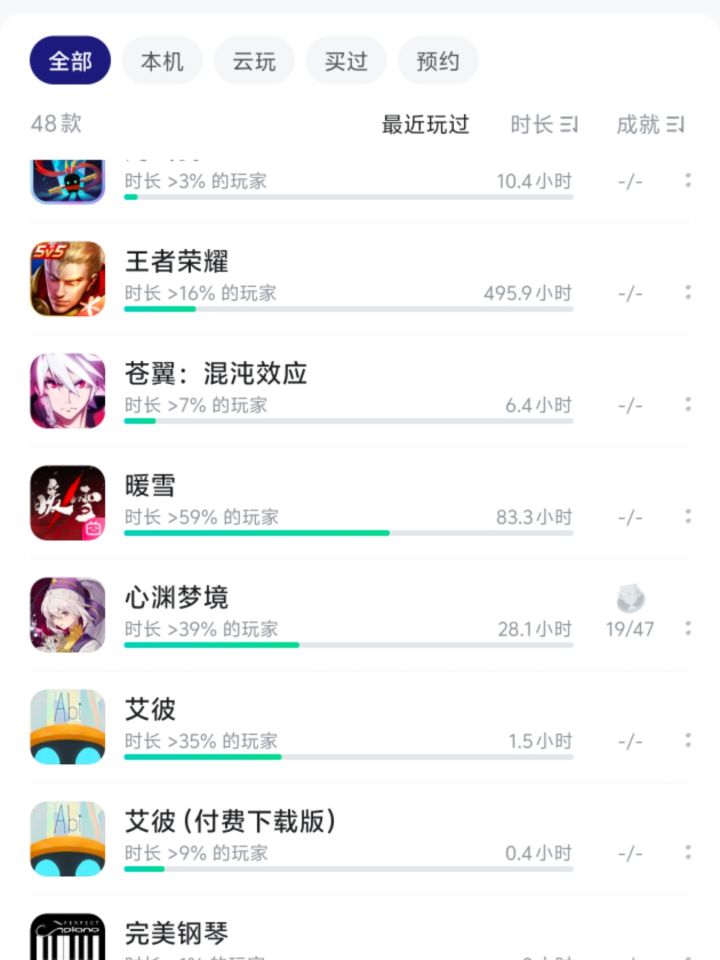The width and height of the screenshot is (720, 960).
Task: Select the 苍翼：混沌效应 game icon
Action: [x=66, y=390]
